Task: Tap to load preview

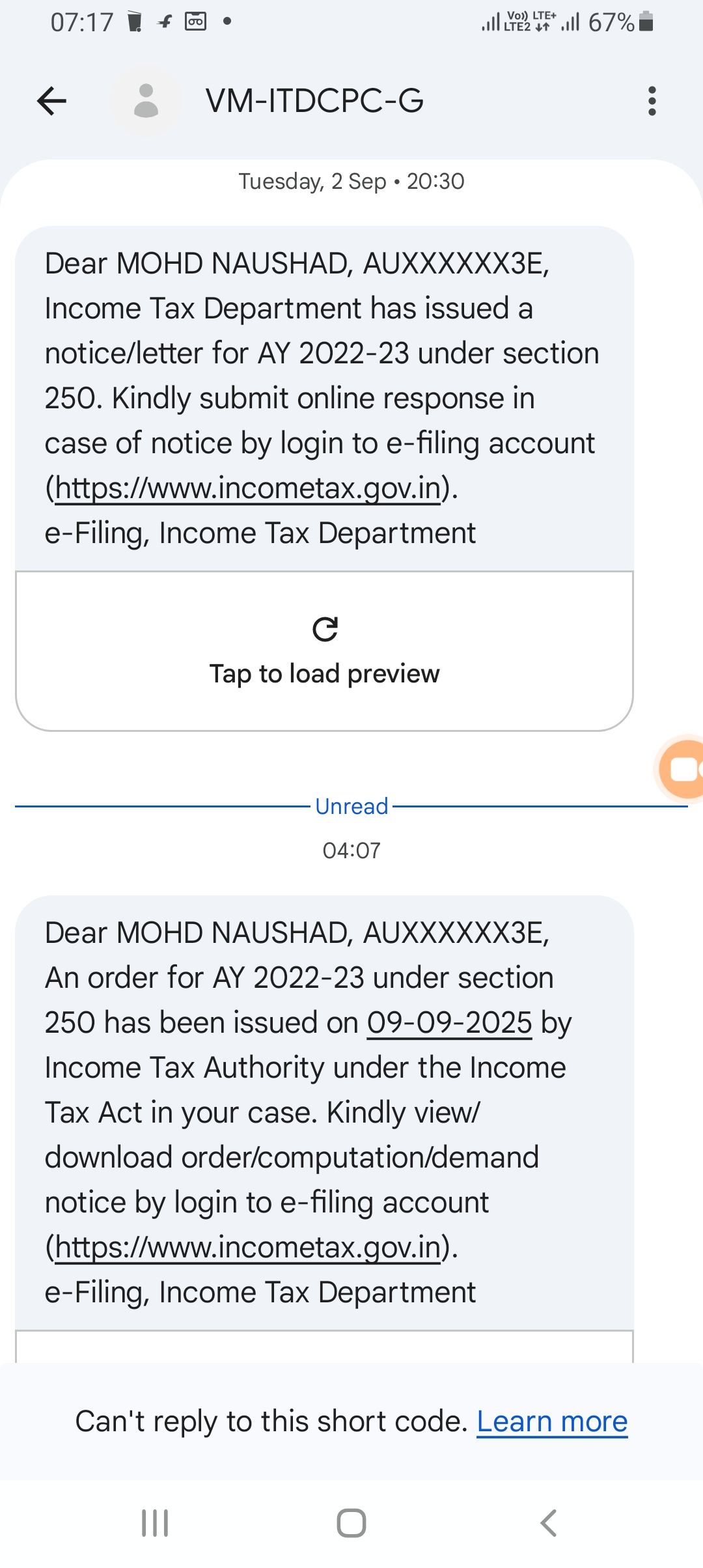Action: 324,651
